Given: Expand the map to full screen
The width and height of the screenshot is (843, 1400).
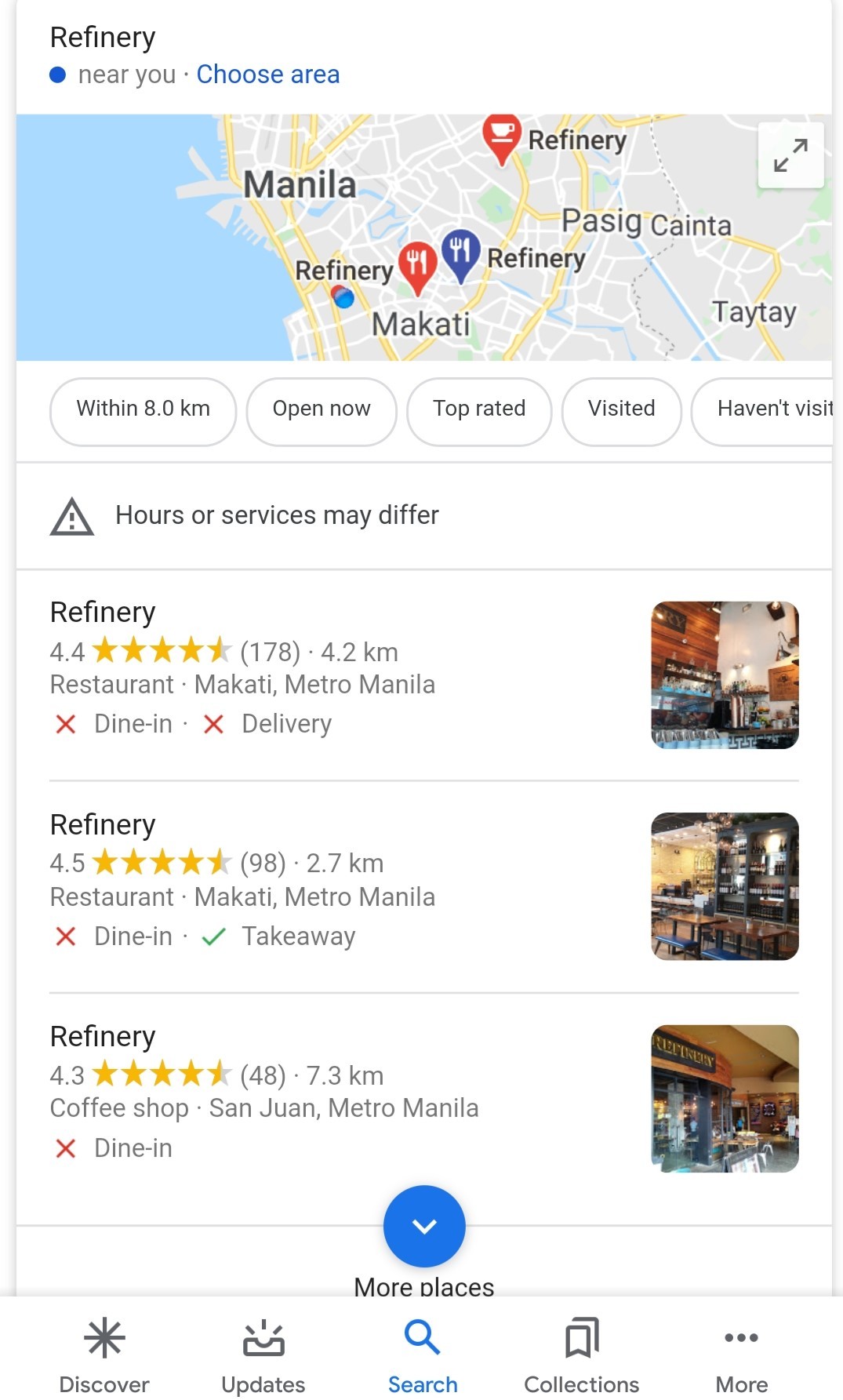Looking at the screenshot, I should point(790,155).
